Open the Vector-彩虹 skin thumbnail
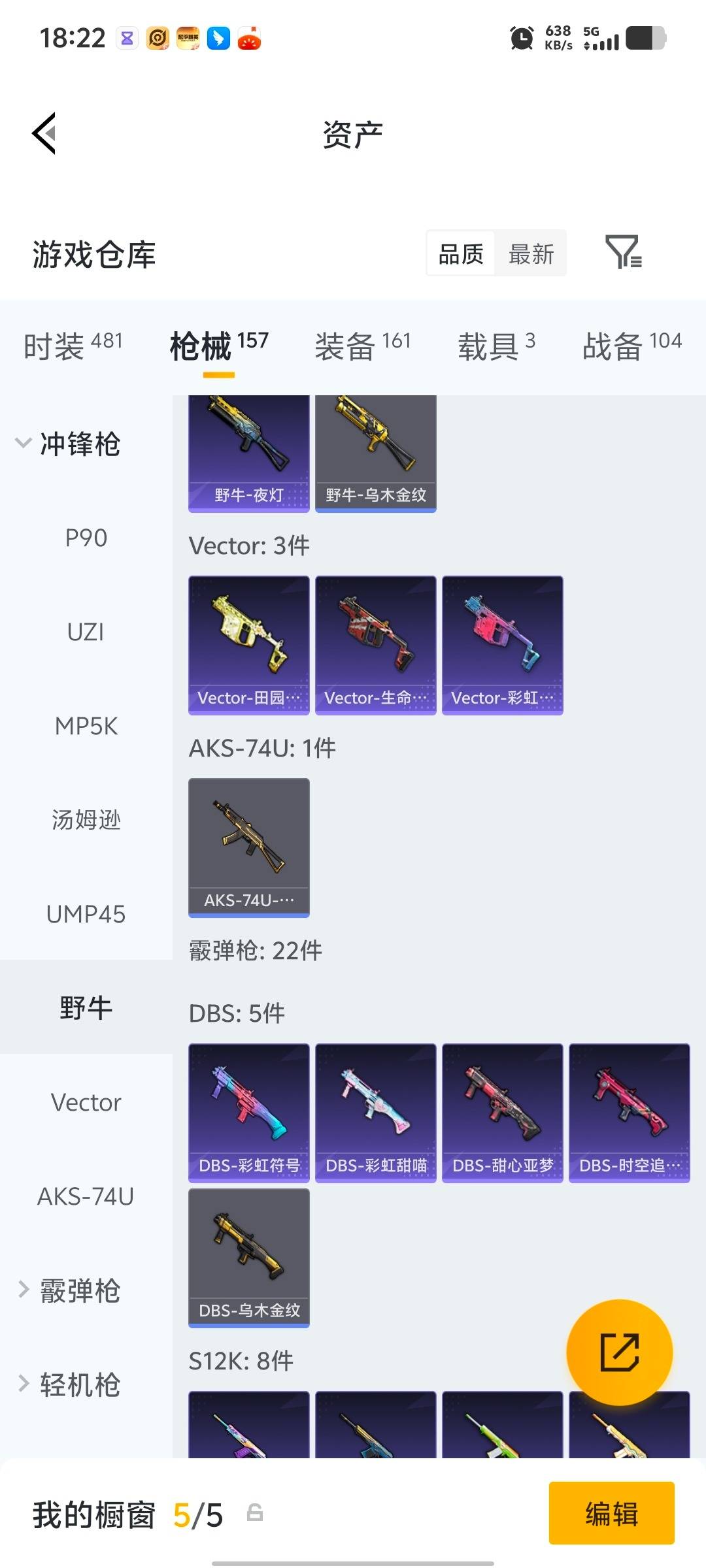The image size is (706, 1568). pyautogui.click(x=501, y=640)
